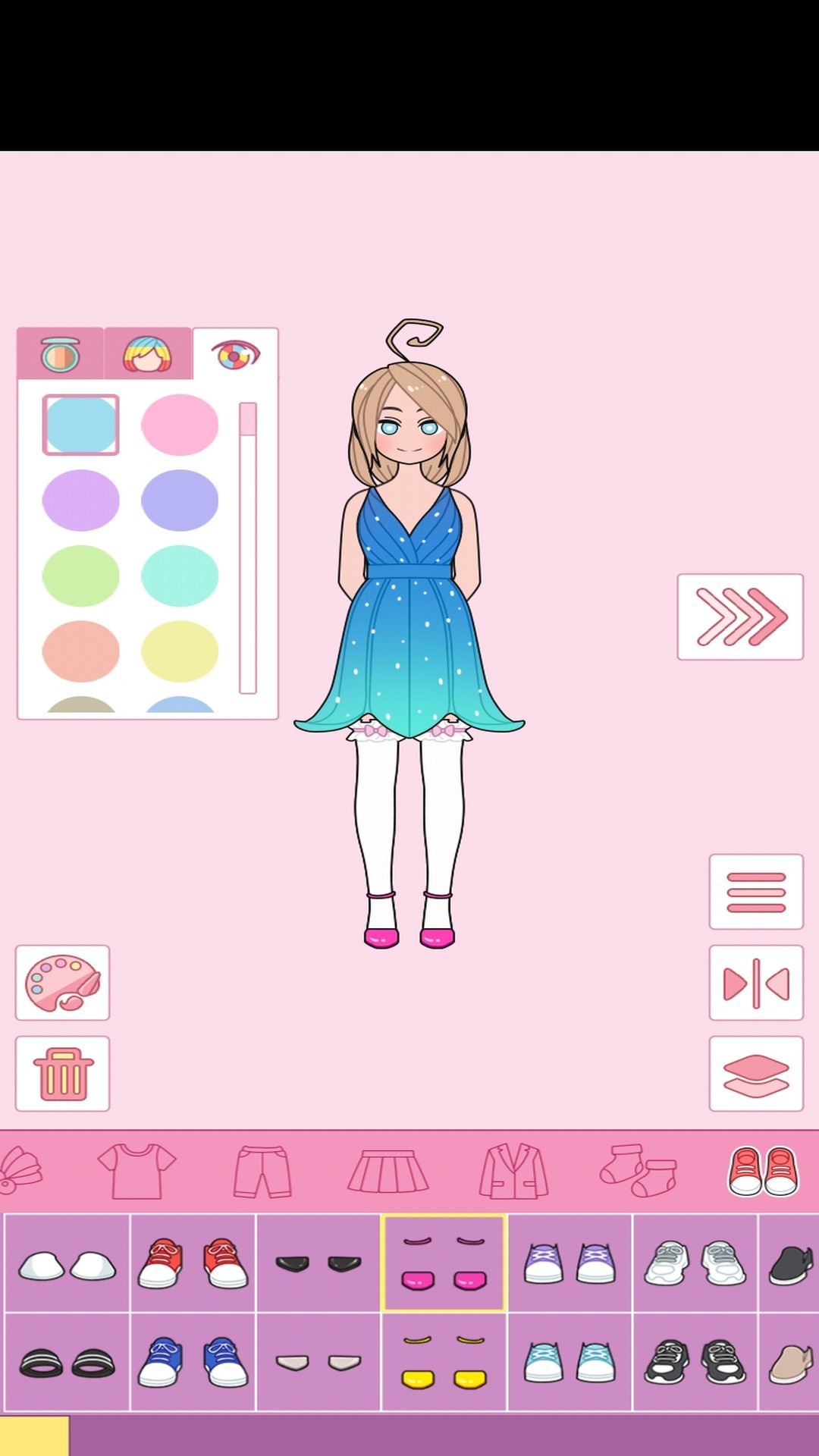Viewport: 819px width, 1456px height.
Task: Tap the triple arrow next button
Action: pyautogui.click(x=740, y=617)
